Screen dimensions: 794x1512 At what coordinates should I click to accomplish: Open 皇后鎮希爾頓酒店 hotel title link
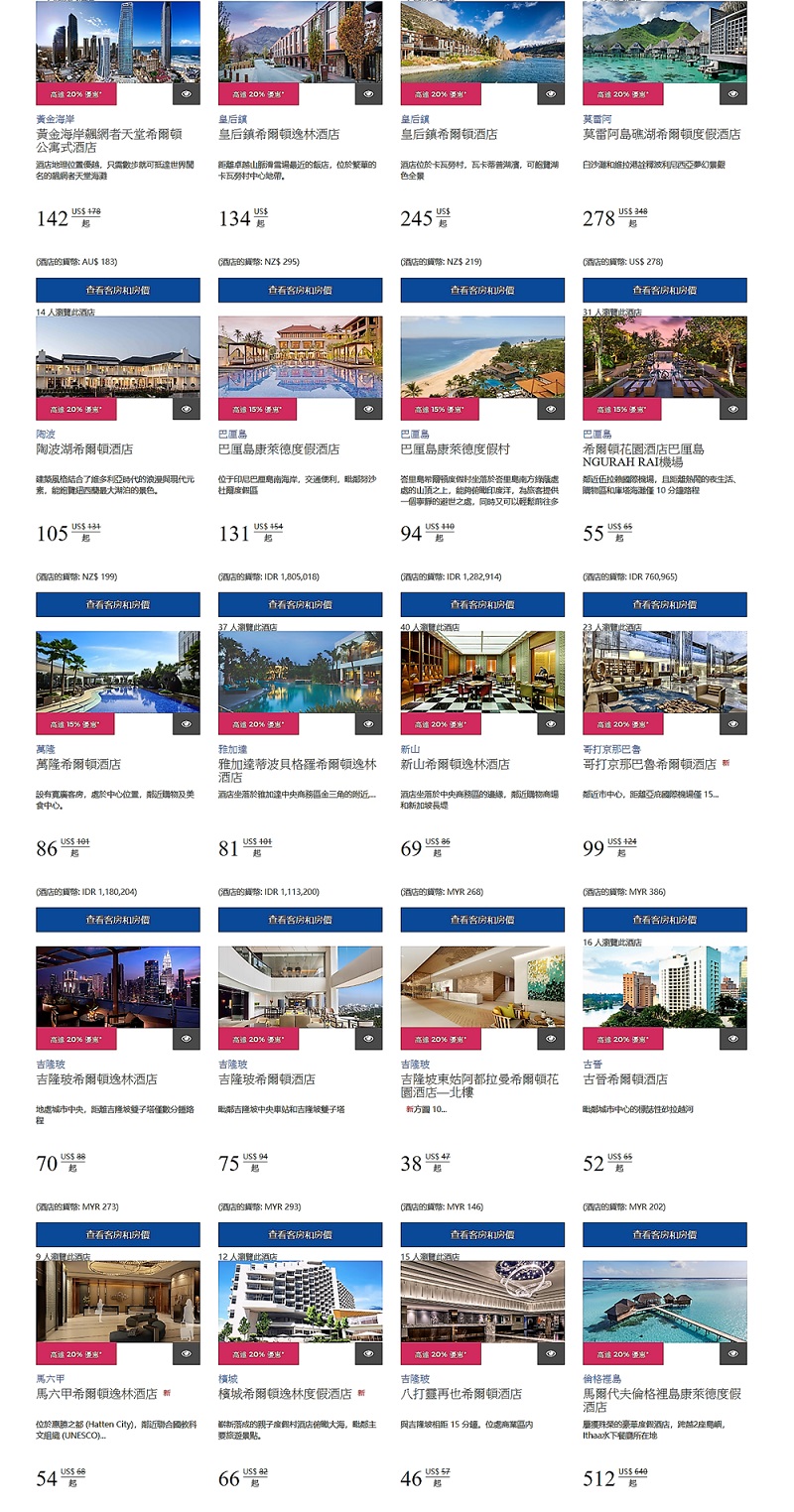(449, 134)
